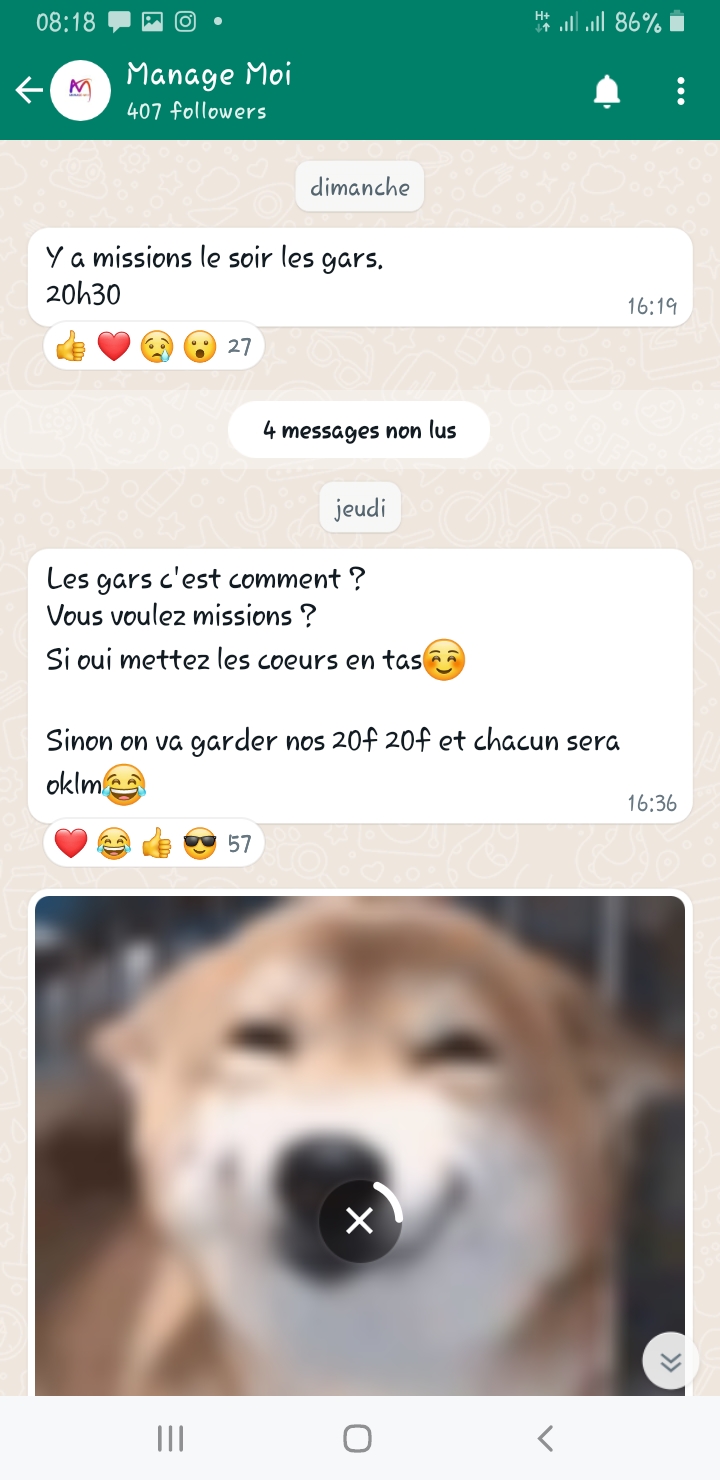Image resolution: width=720 pixels, height=1480 pixels.
Task: Open recent apps from the navigation bar
Action: coord(171,1438)
